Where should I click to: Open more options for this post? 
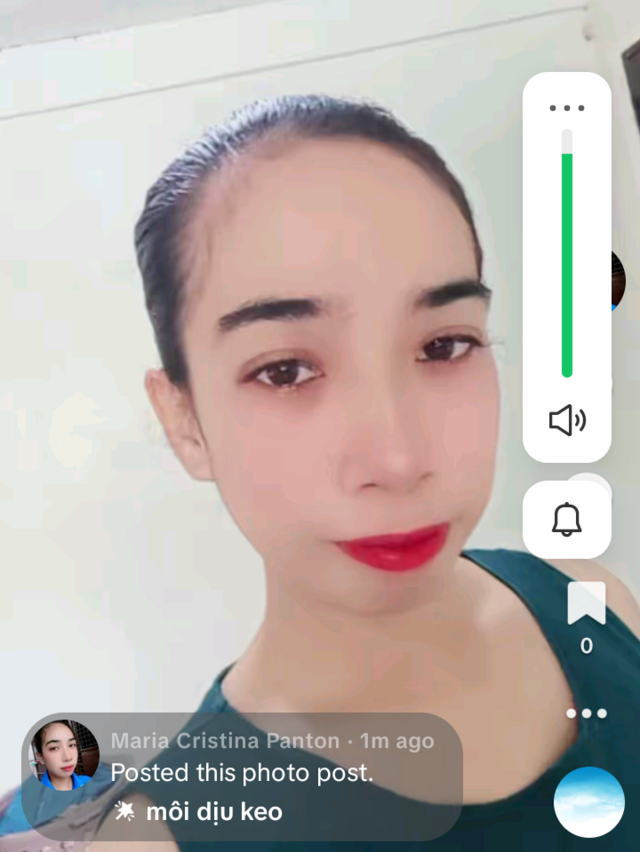point(586,713)
